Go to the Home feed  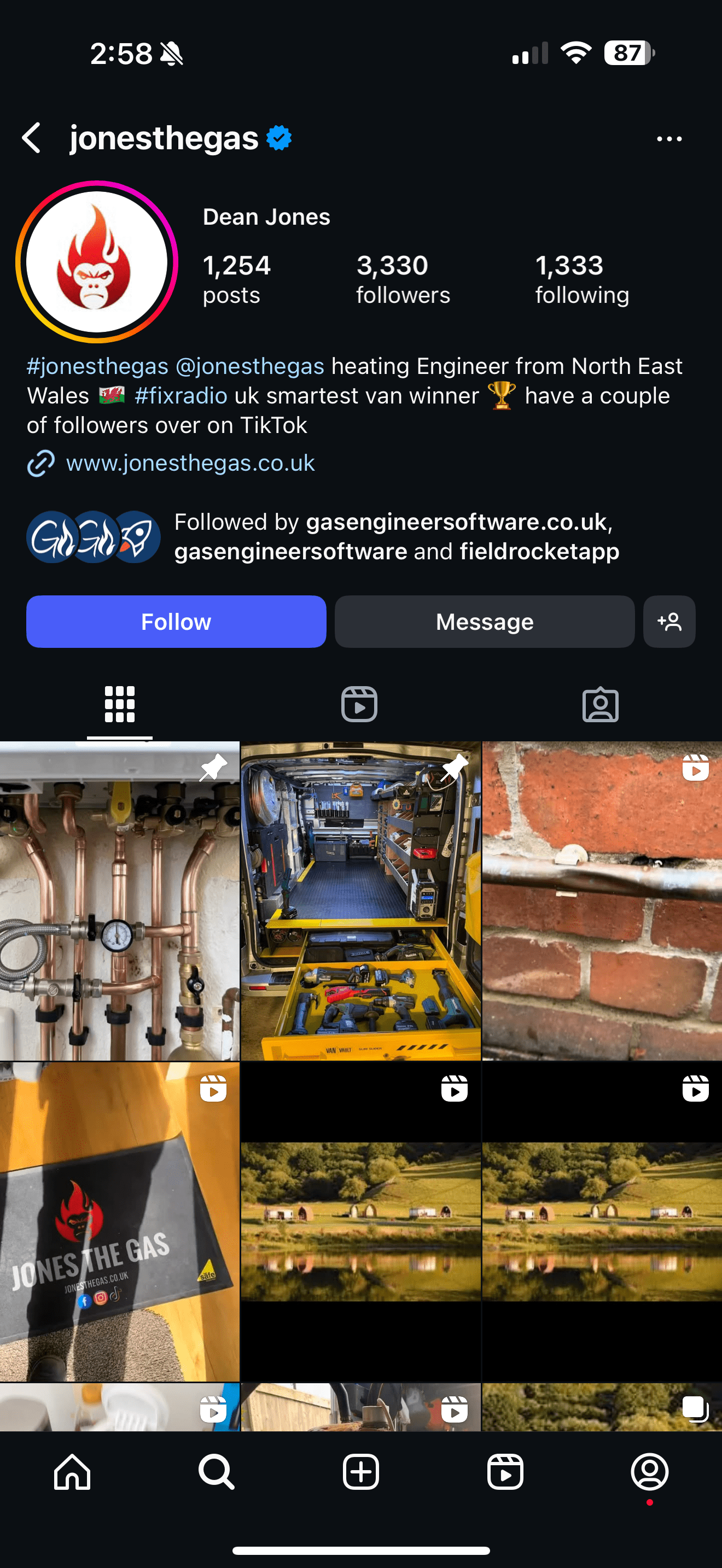click(x=72, y=1472)
